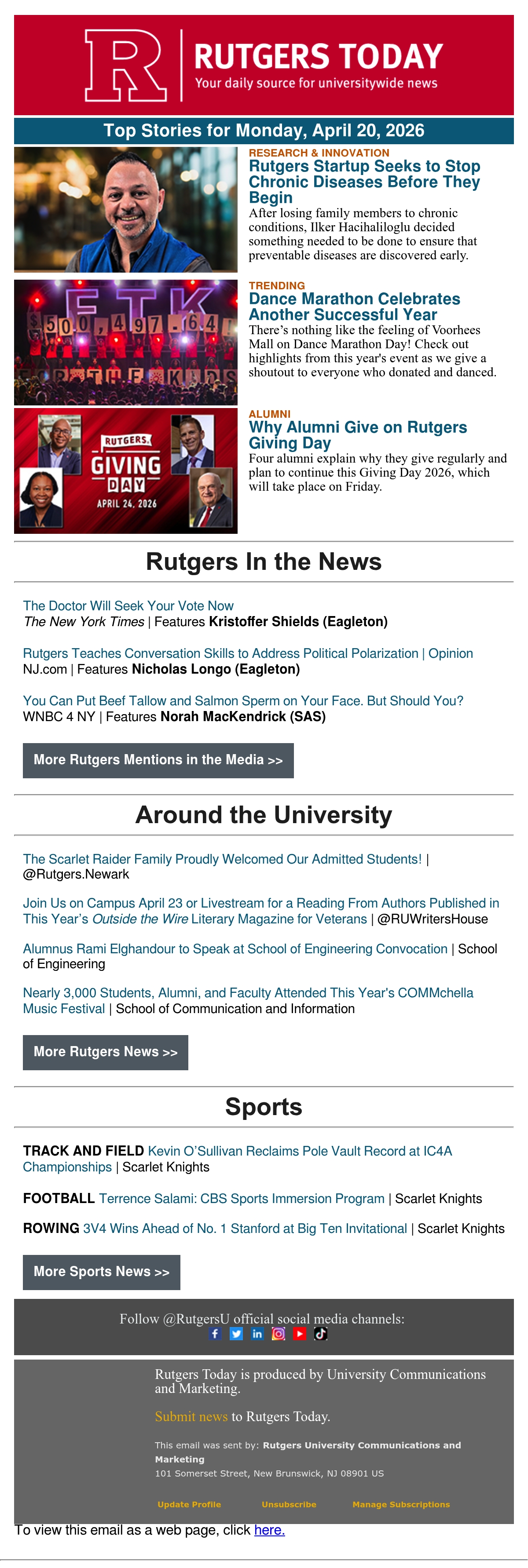
Task: Open Scarlet Raider Family admitted students link
Action: pos(222,859)
